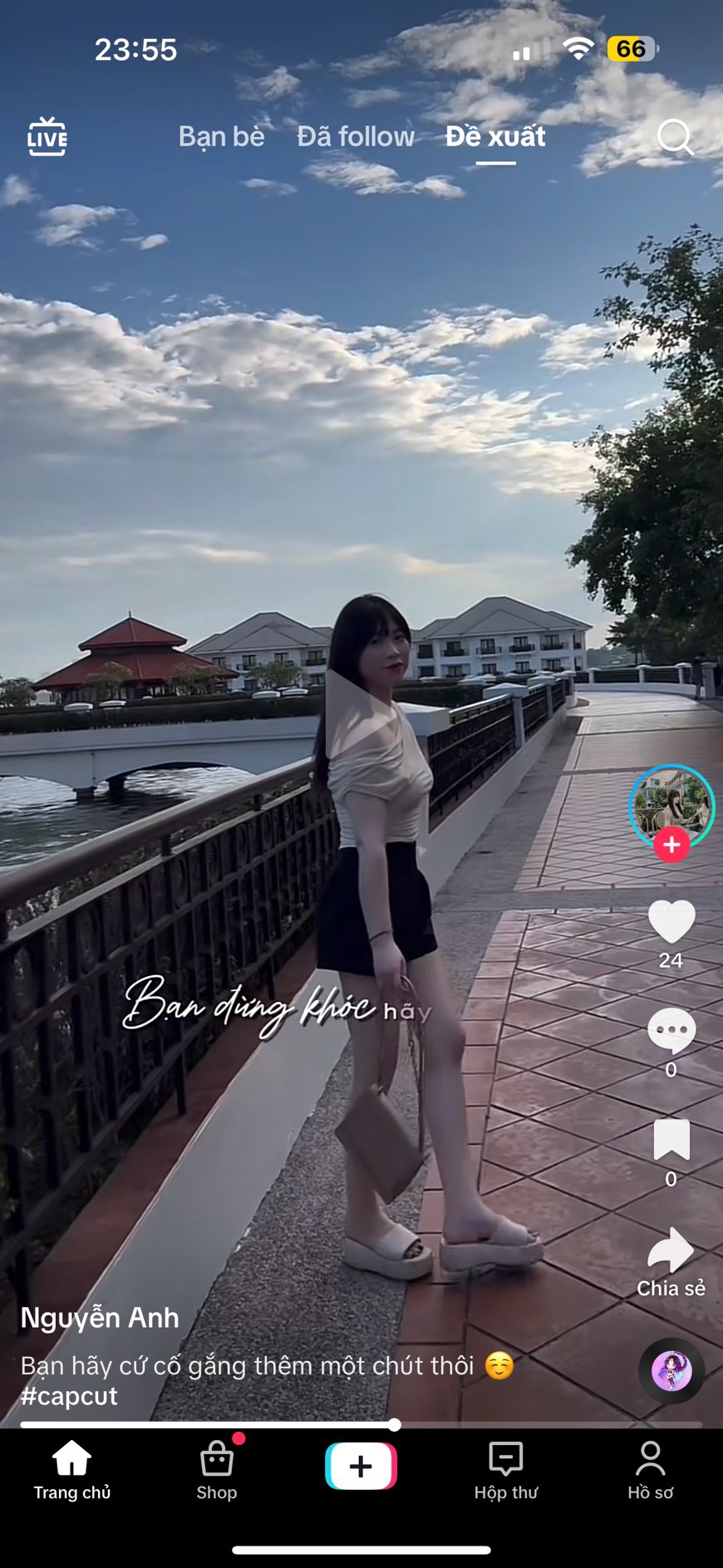This screenshot has width=723, height=1568.
Task: Select the Đề xuất tab
Action: tap(495, 136)
